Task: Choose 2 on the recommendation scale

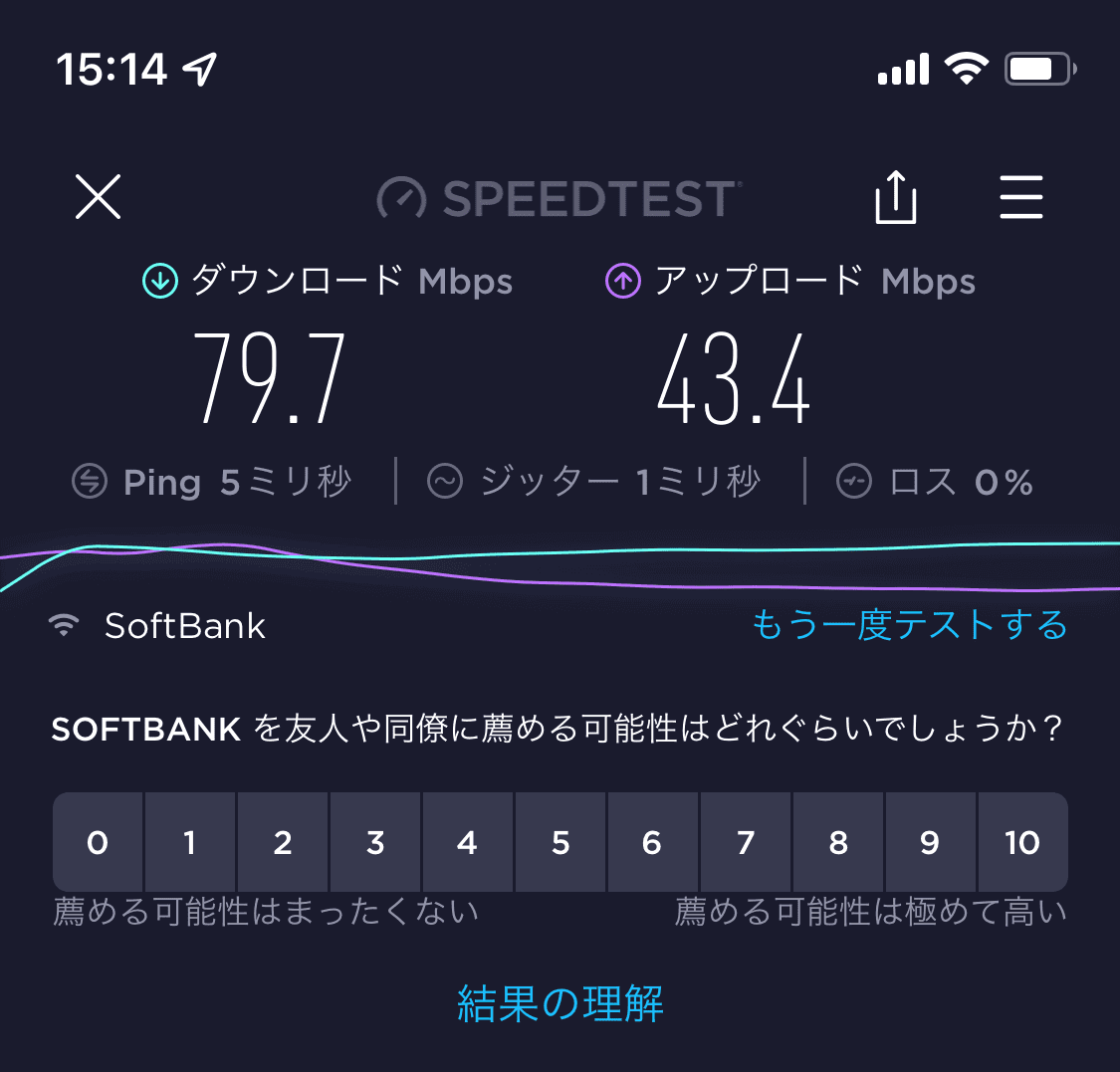Action: click(283, 842)
